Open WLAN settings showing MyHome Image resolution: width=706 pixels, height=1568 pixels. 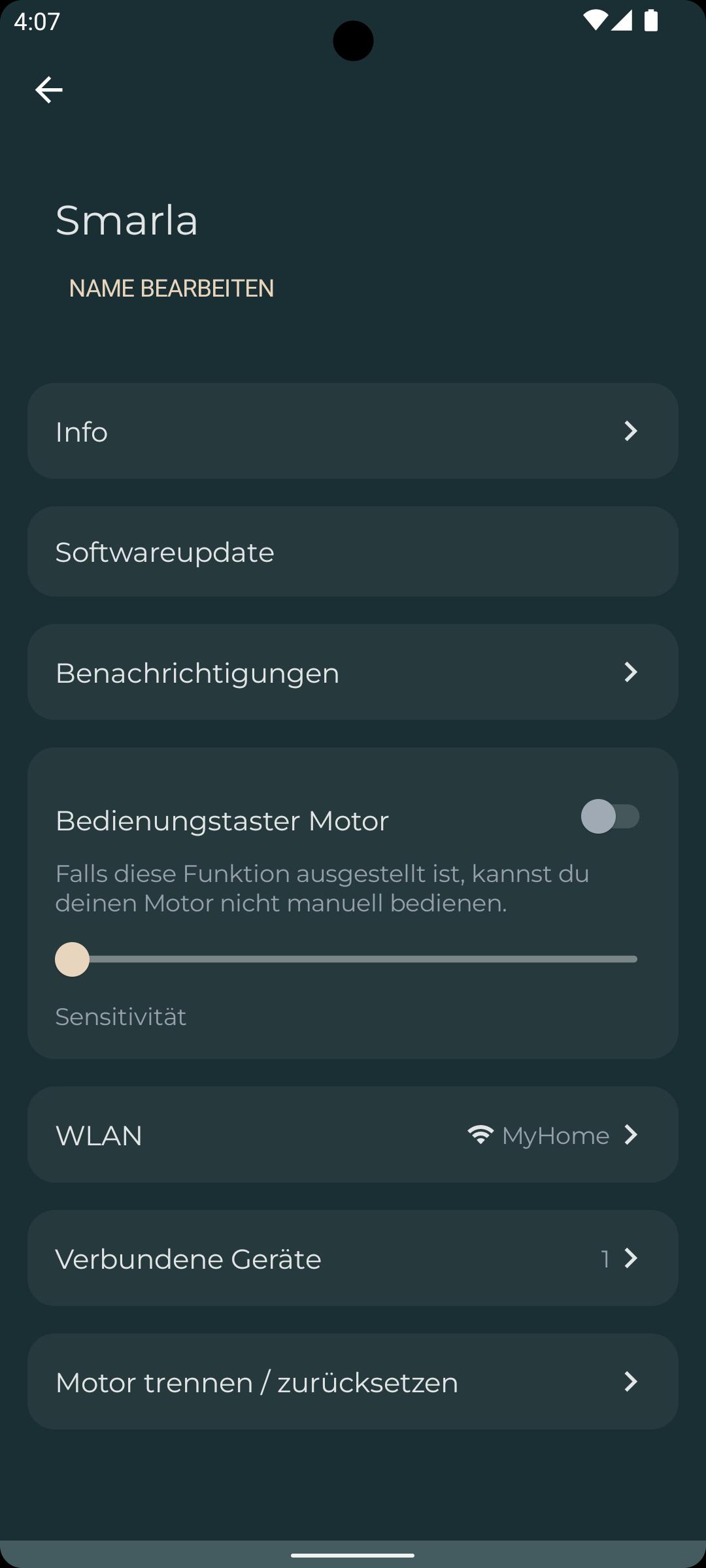(353, 1135)
